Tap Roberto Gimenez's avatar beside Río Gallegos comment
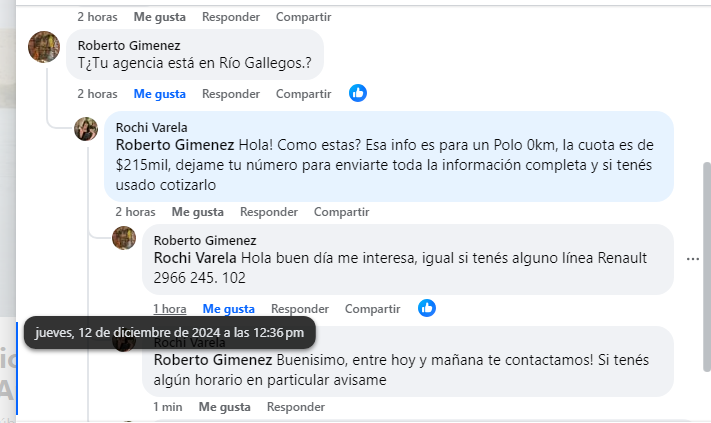The height and width of the screenshot is (423, 711). (x=44, y=47)
